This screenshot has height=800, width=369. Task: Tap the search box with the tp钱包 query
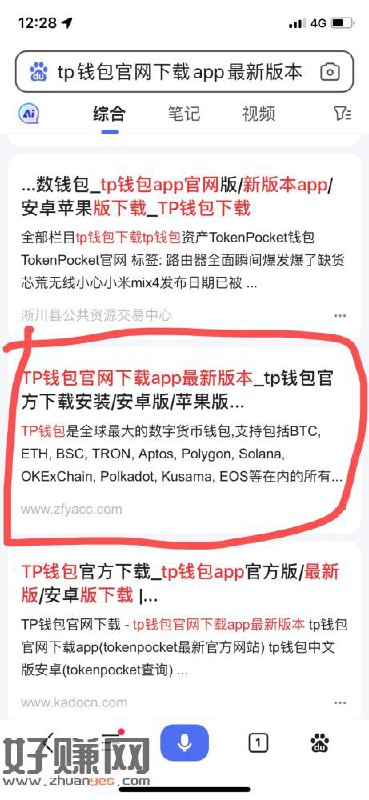tap(184, 71)
